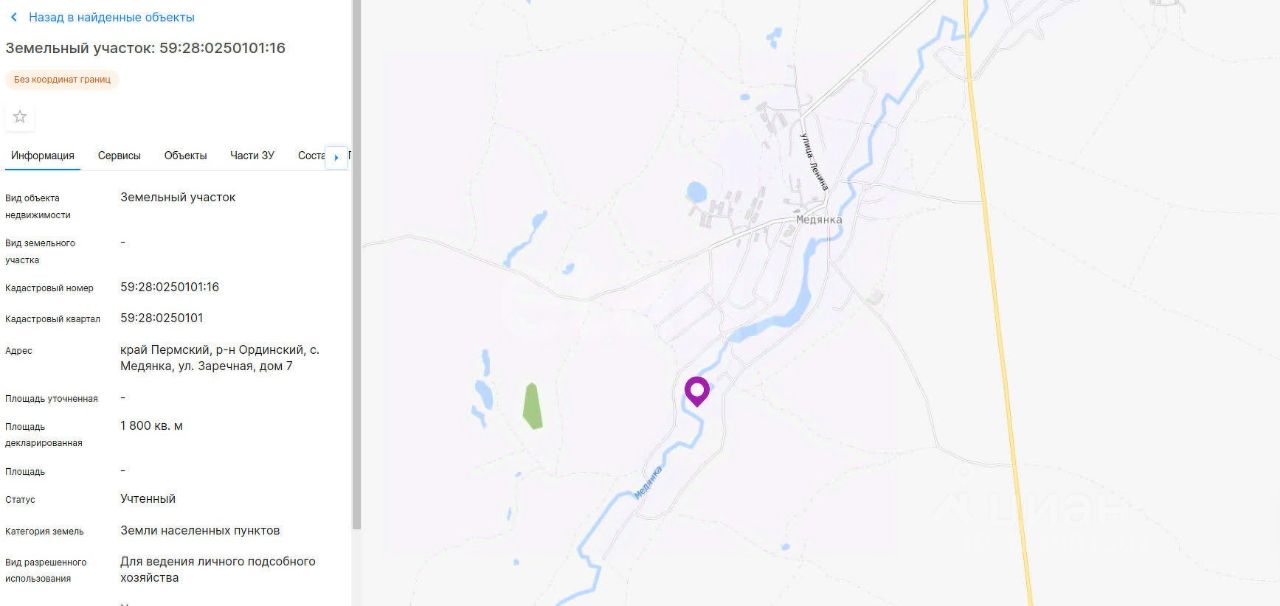
Task: Open the Части ЗУ tab
Action: tap(252, 155)
